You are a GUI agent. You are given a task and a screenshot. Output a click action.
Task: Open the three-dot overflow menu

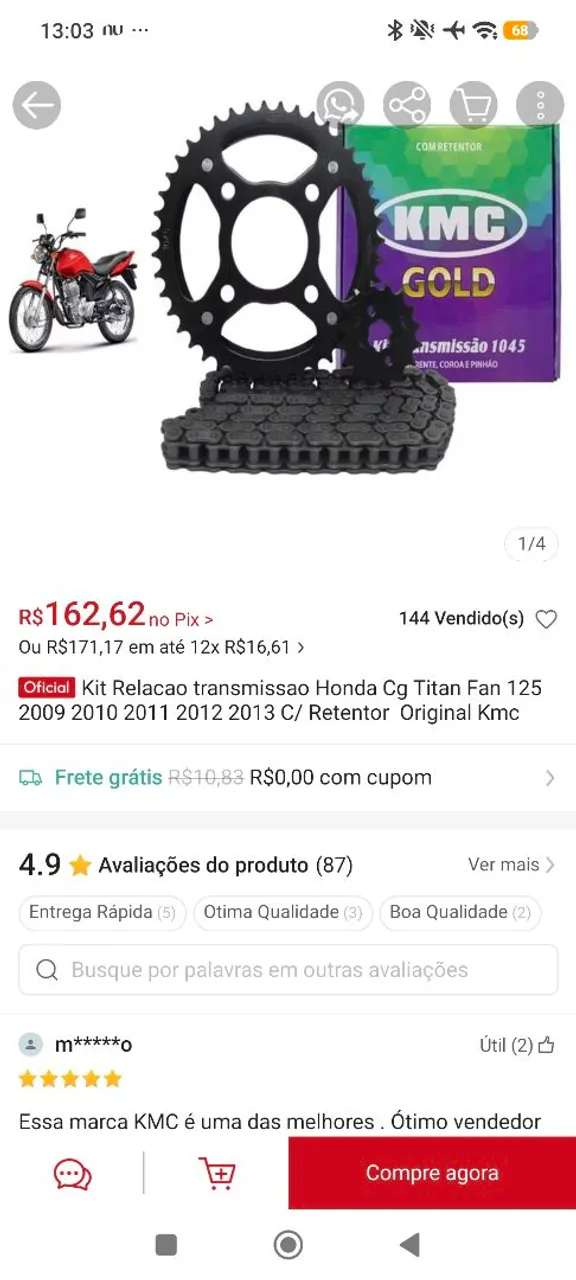tap(540, 105)
